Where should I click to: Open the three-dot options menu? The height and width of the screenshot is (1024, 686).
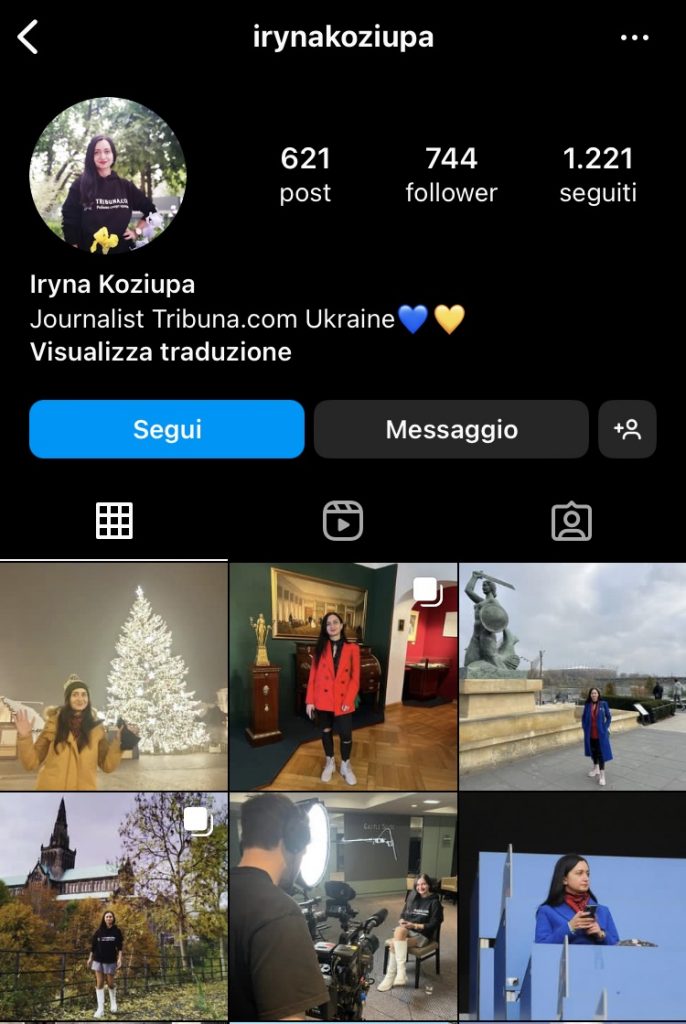(634, 38)
